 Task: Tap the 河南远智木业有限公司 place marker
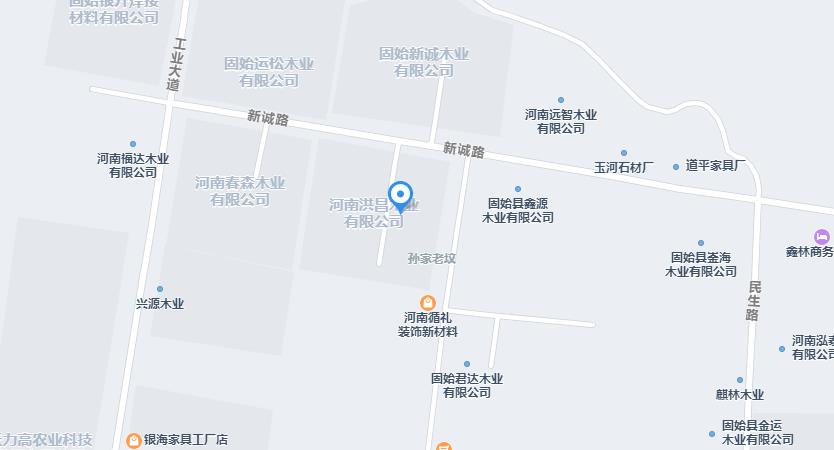561,100
